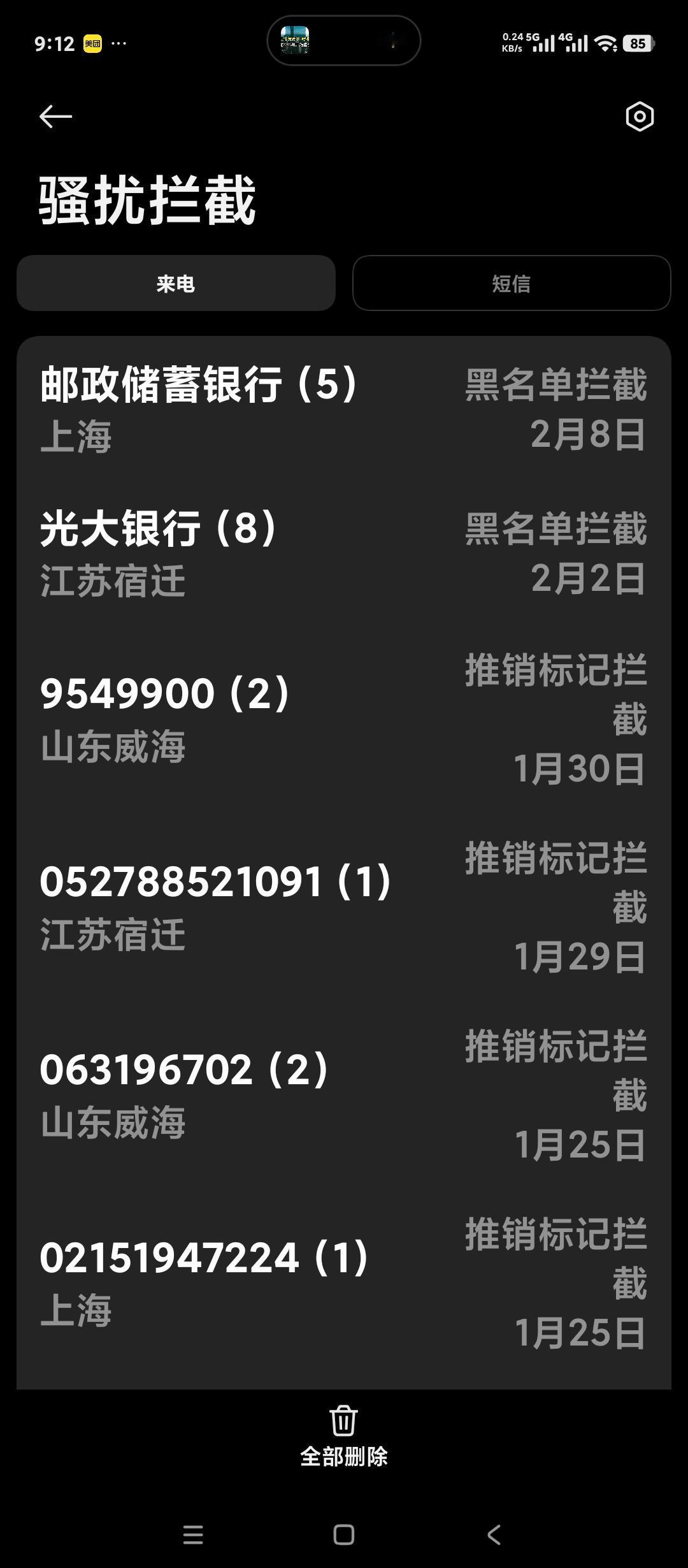Tap the back navigation arrow at bottom

pos(496,1533)
